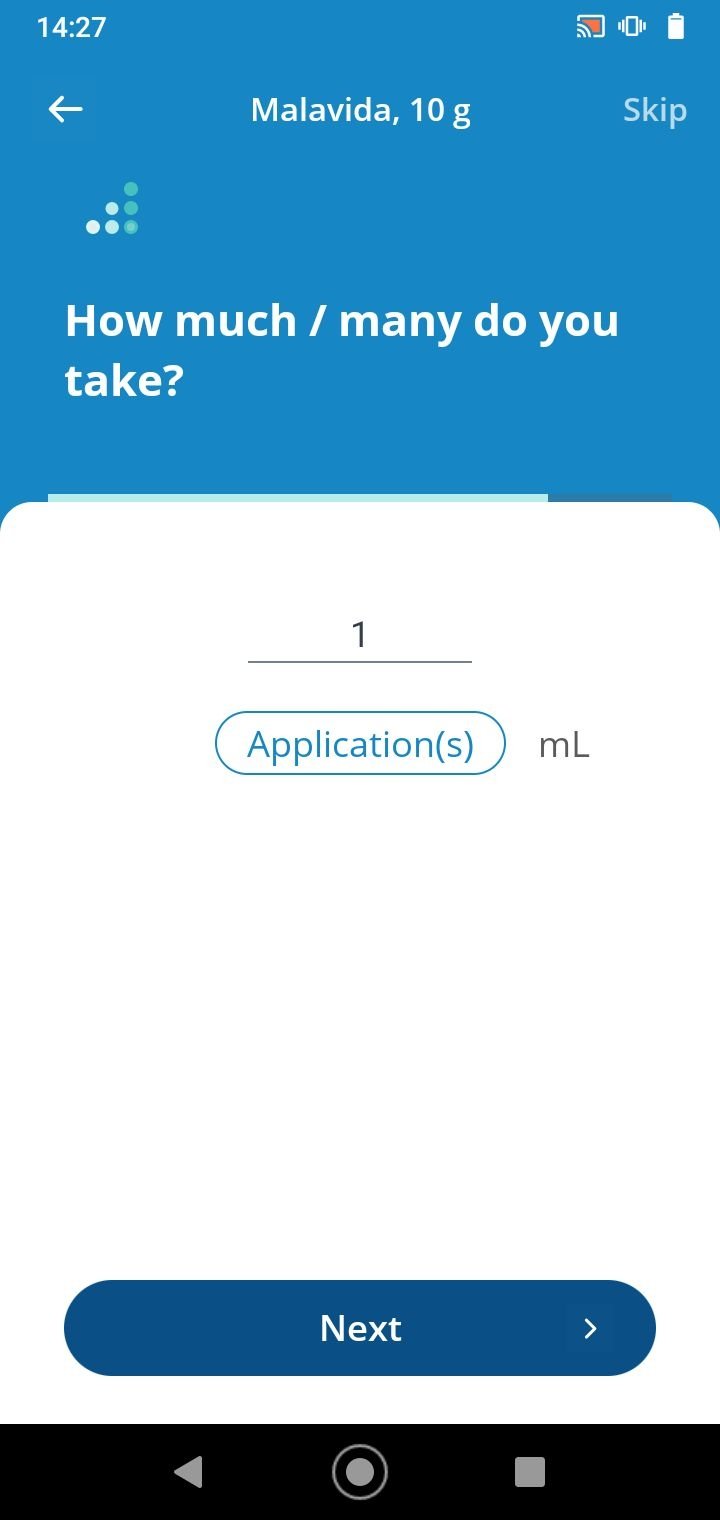The image size is (720, 1520).
Task: Skip this dosage step
Action: 655,109
